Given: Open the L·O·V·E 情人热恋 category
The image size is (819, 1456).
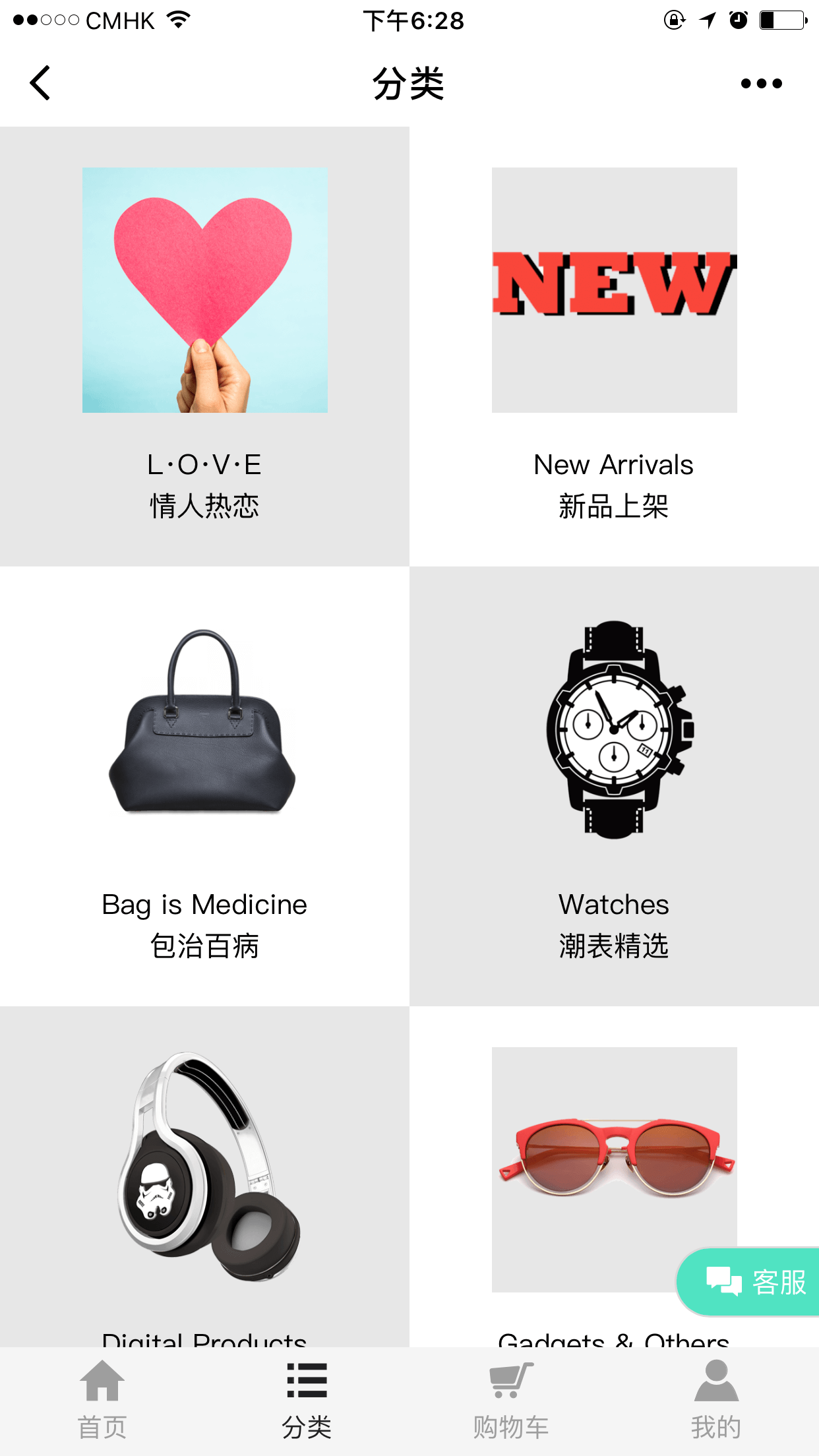Looking at the screenshot, I should tap(204, 346).
